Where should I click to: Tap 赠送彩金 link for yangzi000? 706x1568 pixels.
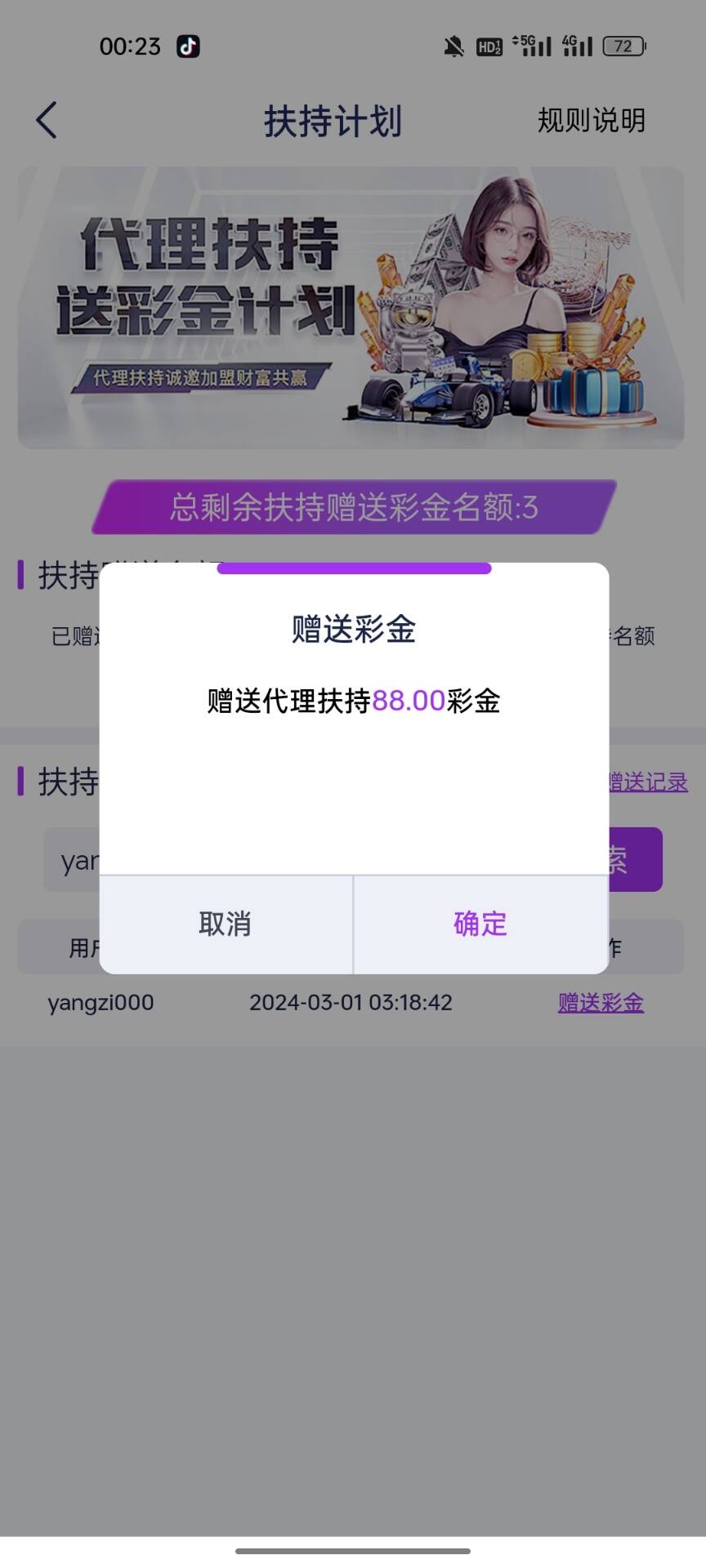point(601,1003)
